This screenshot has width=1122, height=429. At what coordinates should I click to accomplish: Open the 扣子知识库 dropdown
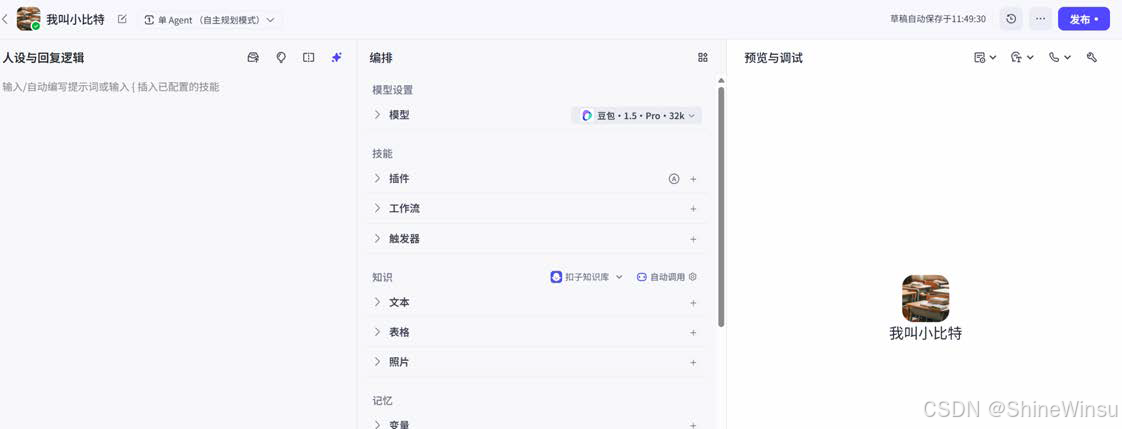587,277
